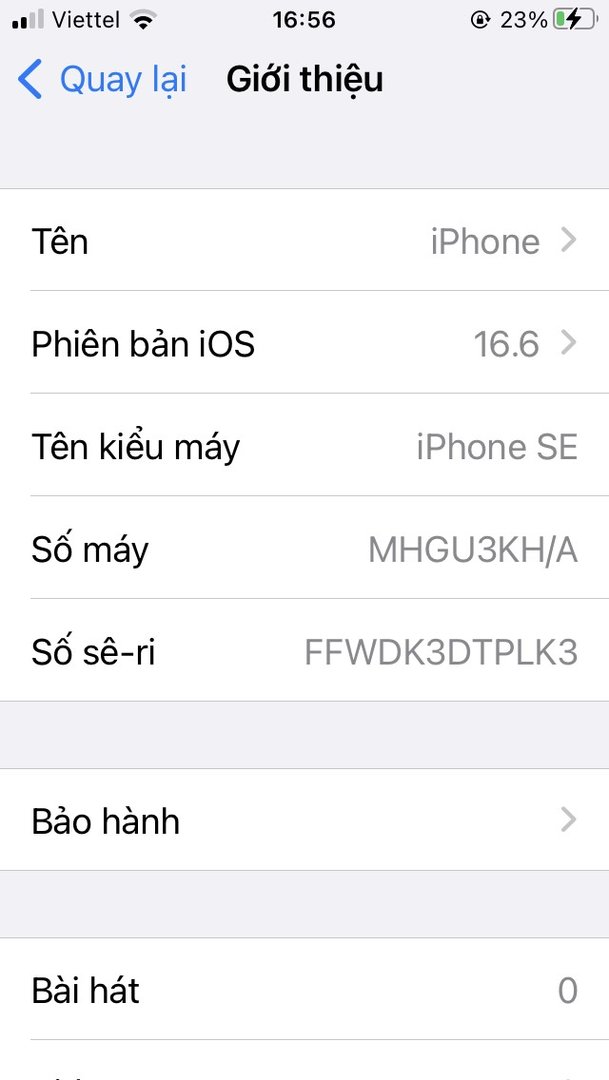Open the Bảo hành row
The height and width of the screenshot is (1080, 609).
[x=304, y=821]
